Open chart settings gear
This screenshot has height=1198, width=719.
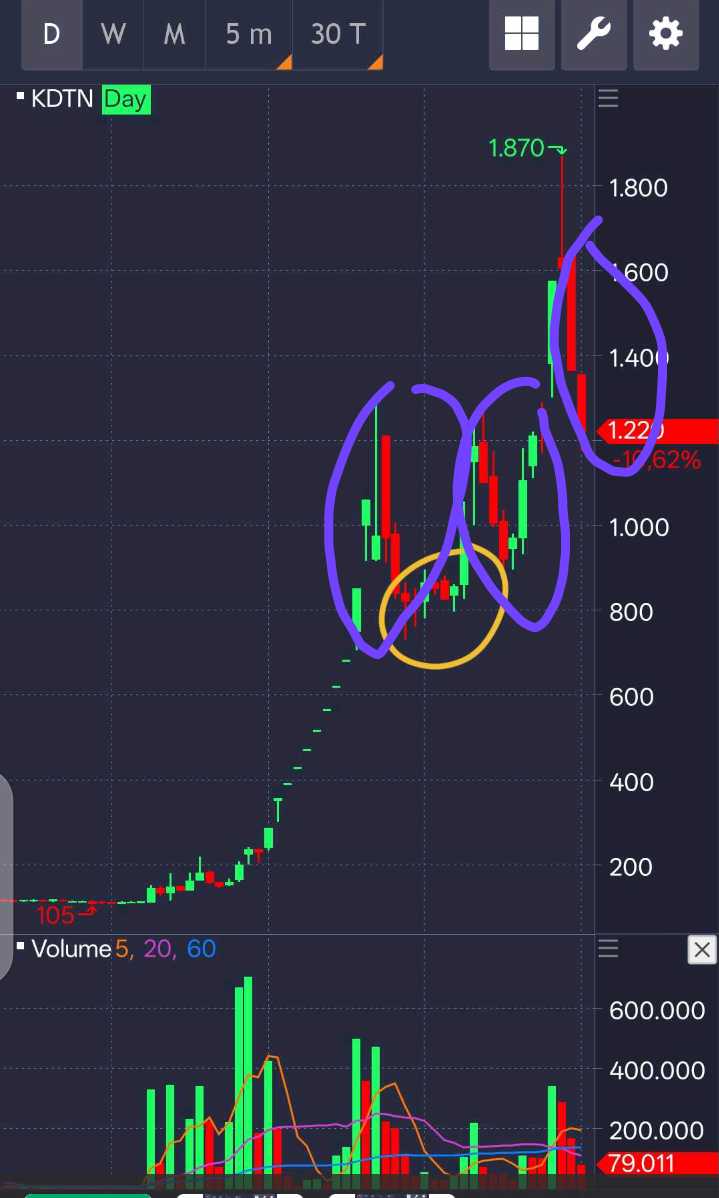pyautogui.click(x=666, y=35)
